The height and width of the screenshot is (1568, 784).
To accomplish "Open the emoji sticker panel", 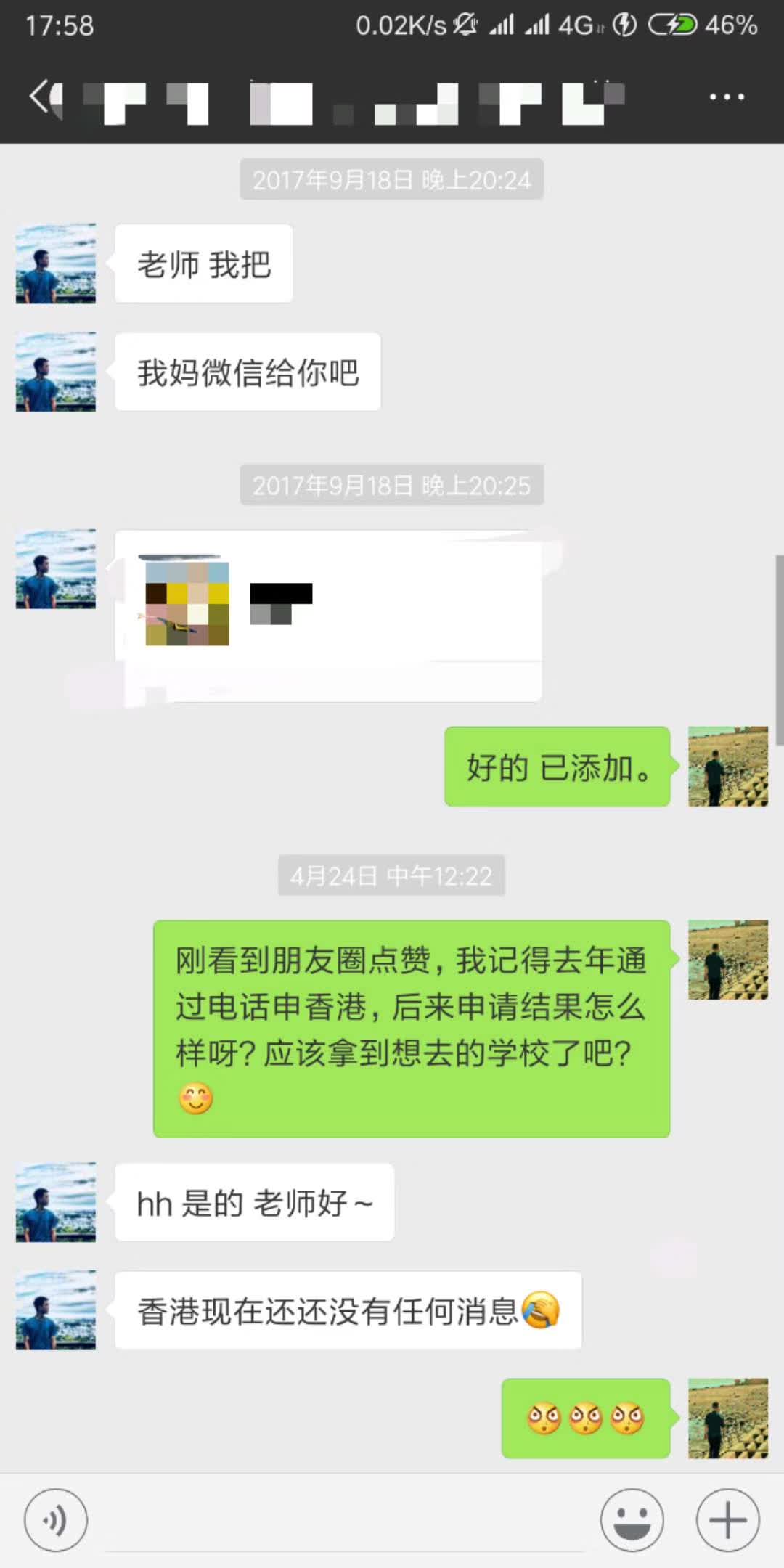I will click(632, 1519).
